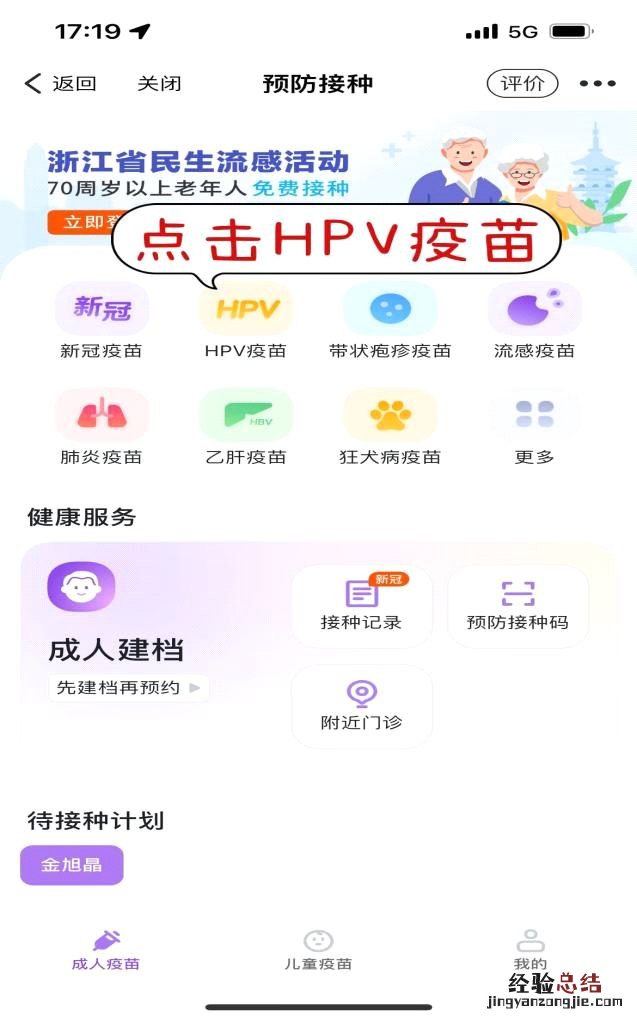This screenshot has width=637, height=1020.
Task: Open the three-dot overflow menu
Action: [597, 84]
